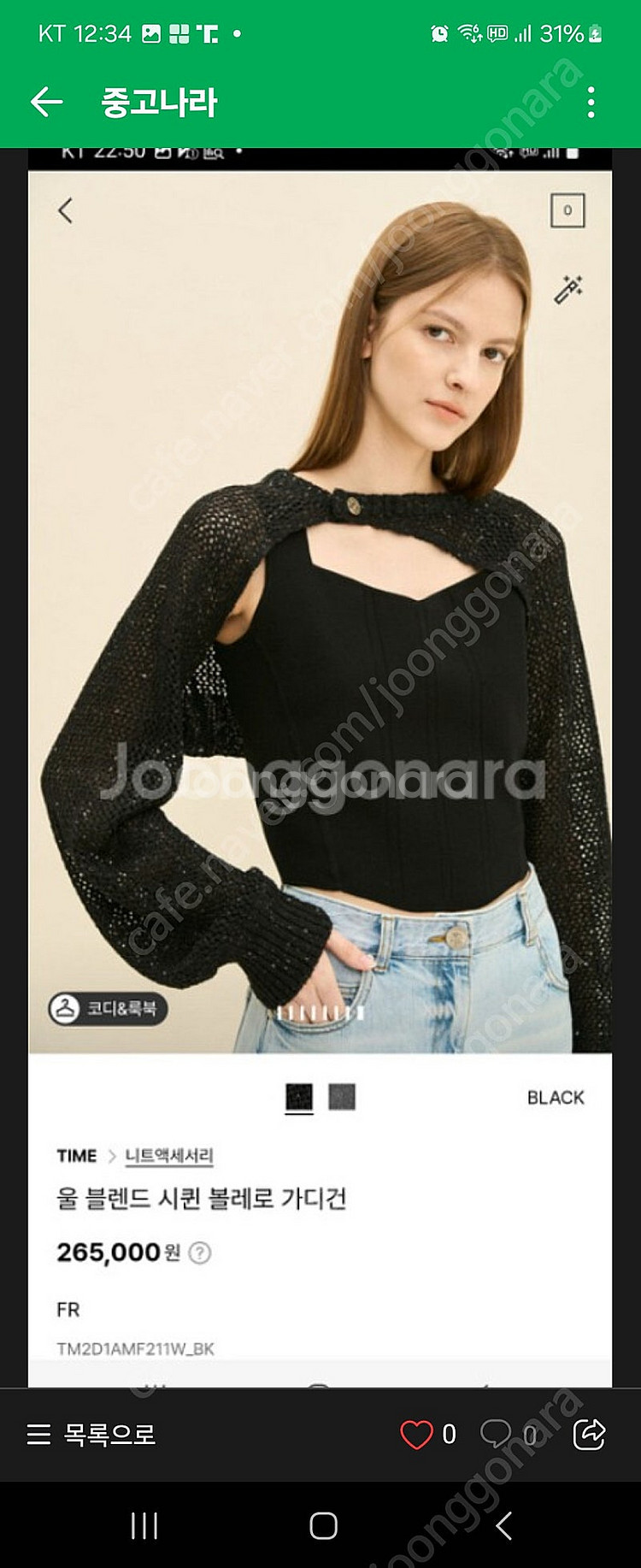Go back from the 중고나라 post

(x=47, y=103)
